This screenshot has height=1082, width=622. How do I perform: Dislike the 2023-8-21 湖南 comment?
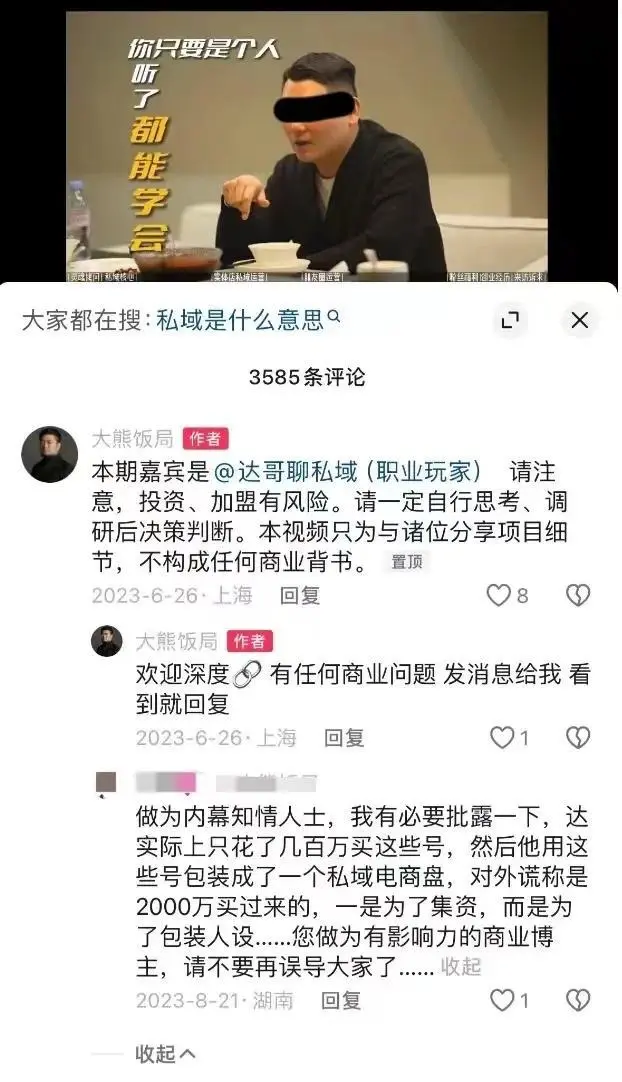click(x=578, y=1000)
